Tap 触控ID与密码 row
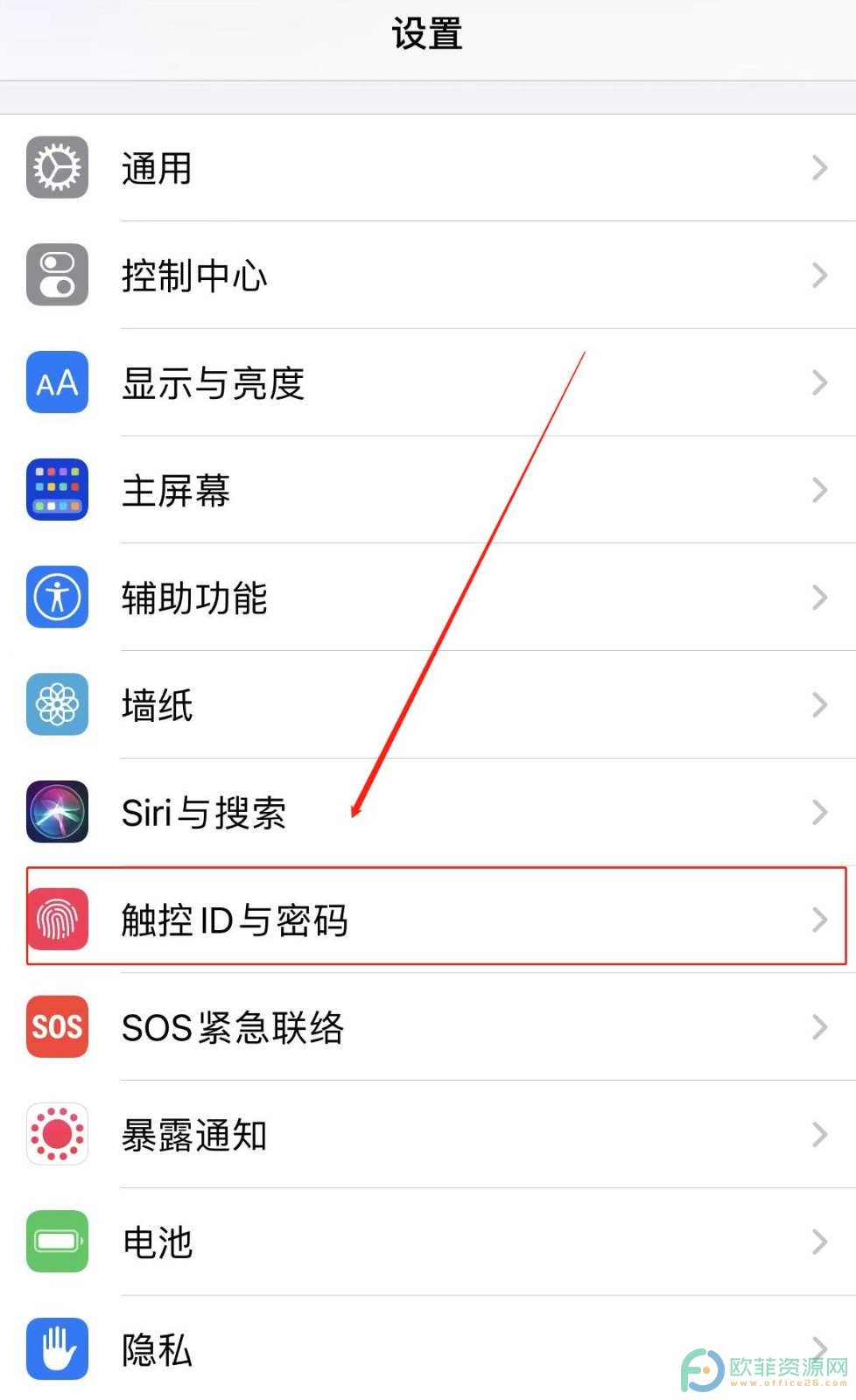The image size is (856, 1400). 428,920
